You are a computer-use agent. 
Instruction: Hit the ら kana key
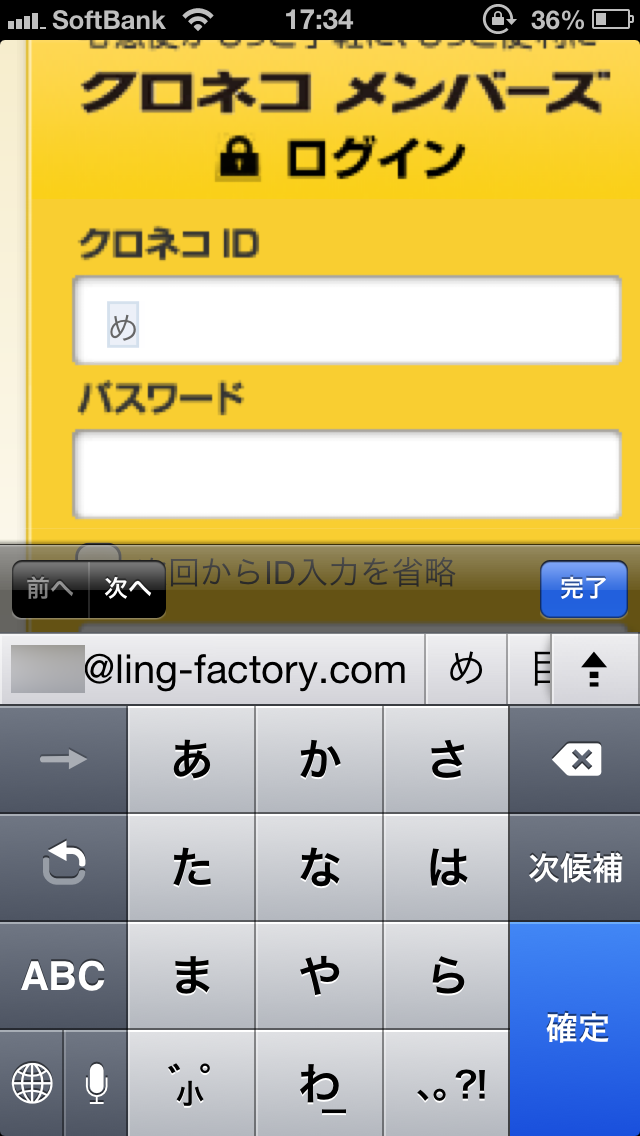coord(447,976)
